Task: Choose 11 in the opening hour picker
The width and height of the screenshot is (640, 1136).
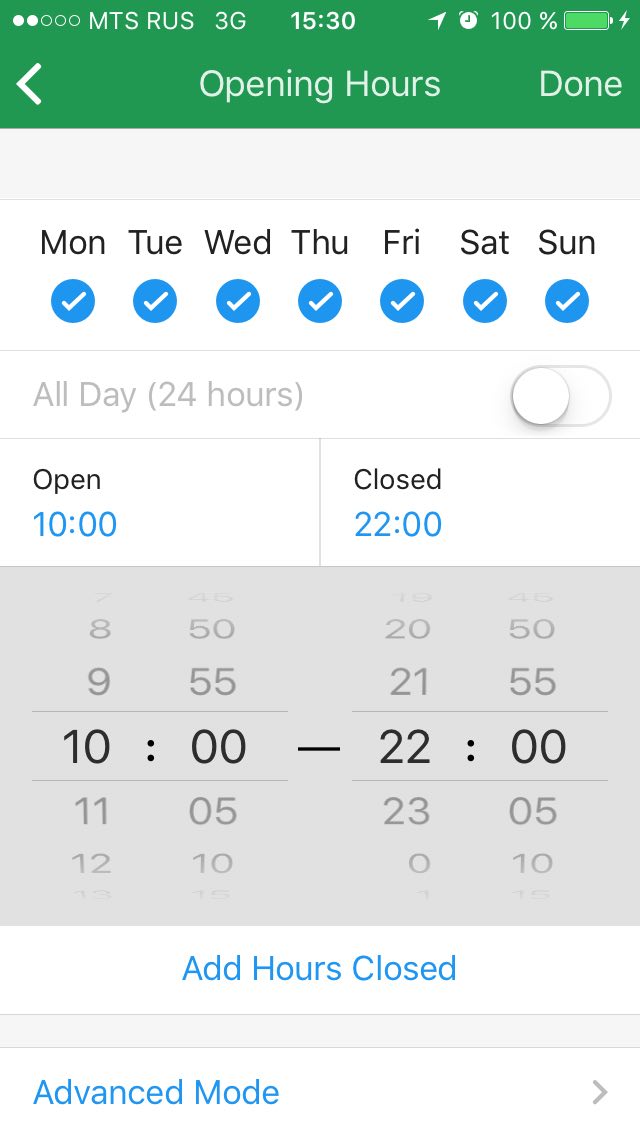Action: tap(92, 811)
